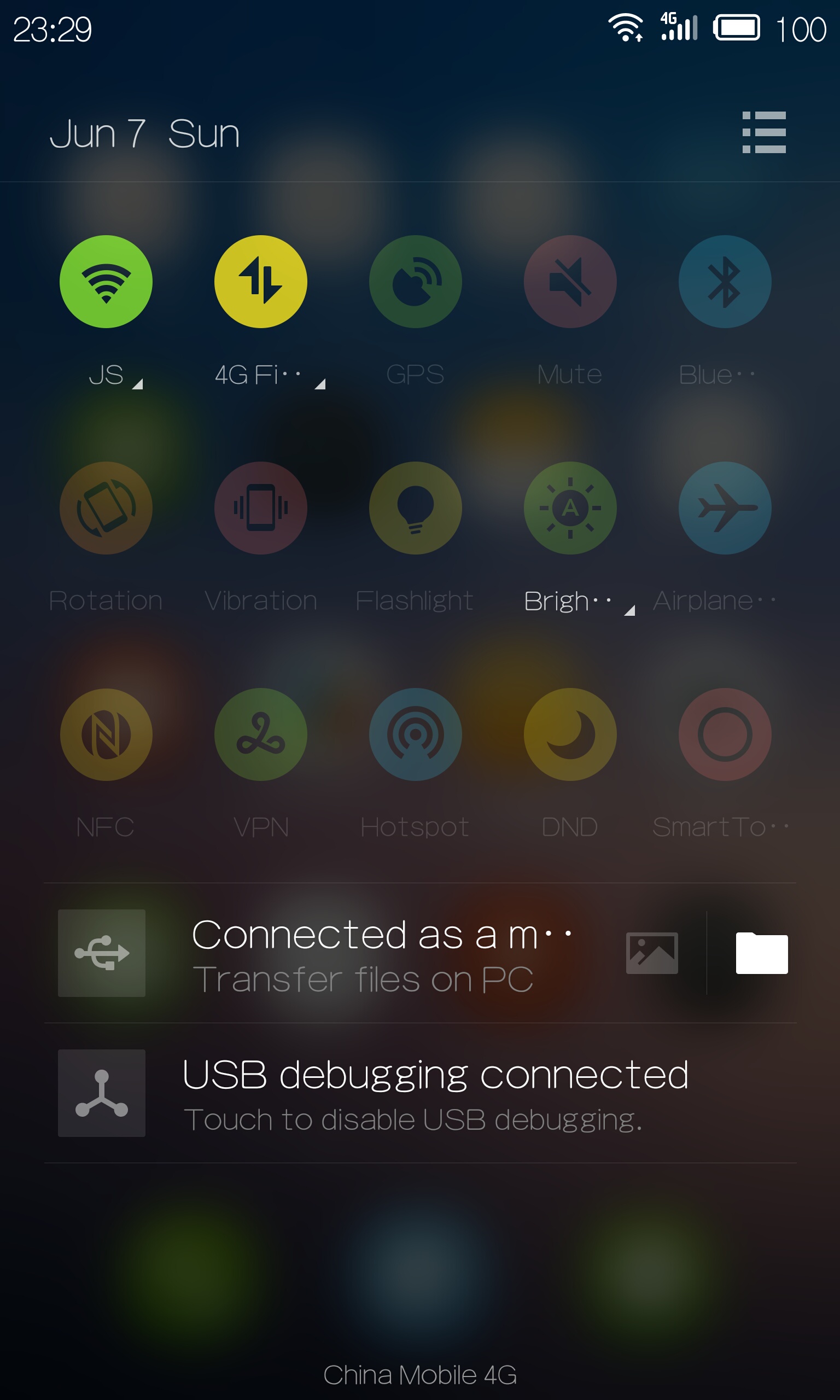The height and width of the screenshot is (1400, 840).
Task: Enable DND mode
Action: [x=570, y=734]
